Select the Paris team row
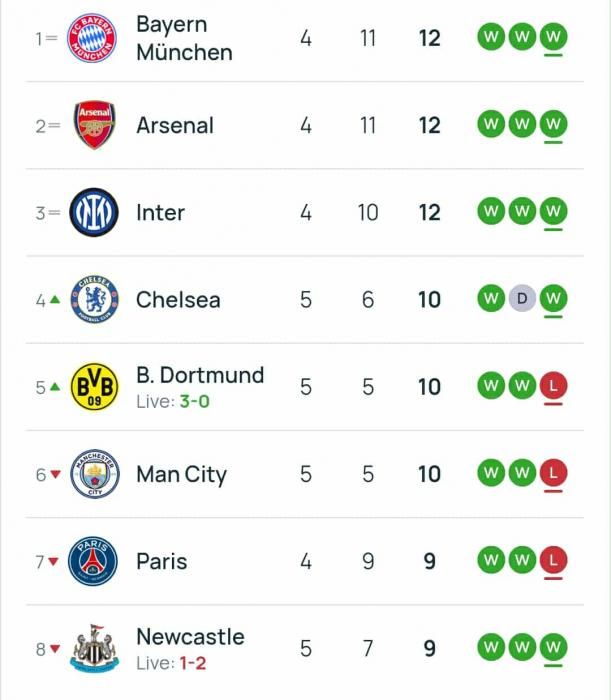The height and width of the screenshot is (700, 611). [162, 562]
